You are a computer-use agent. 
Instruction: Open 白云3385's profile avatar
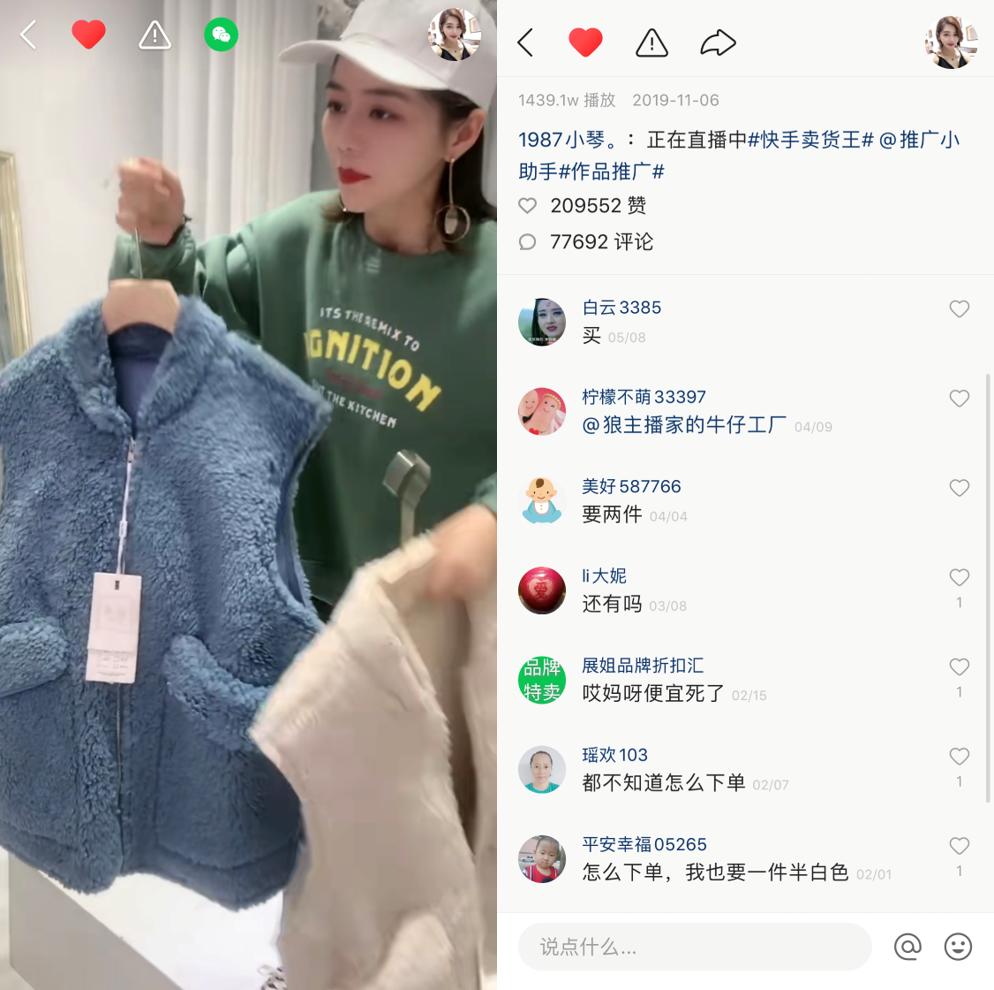542,322
